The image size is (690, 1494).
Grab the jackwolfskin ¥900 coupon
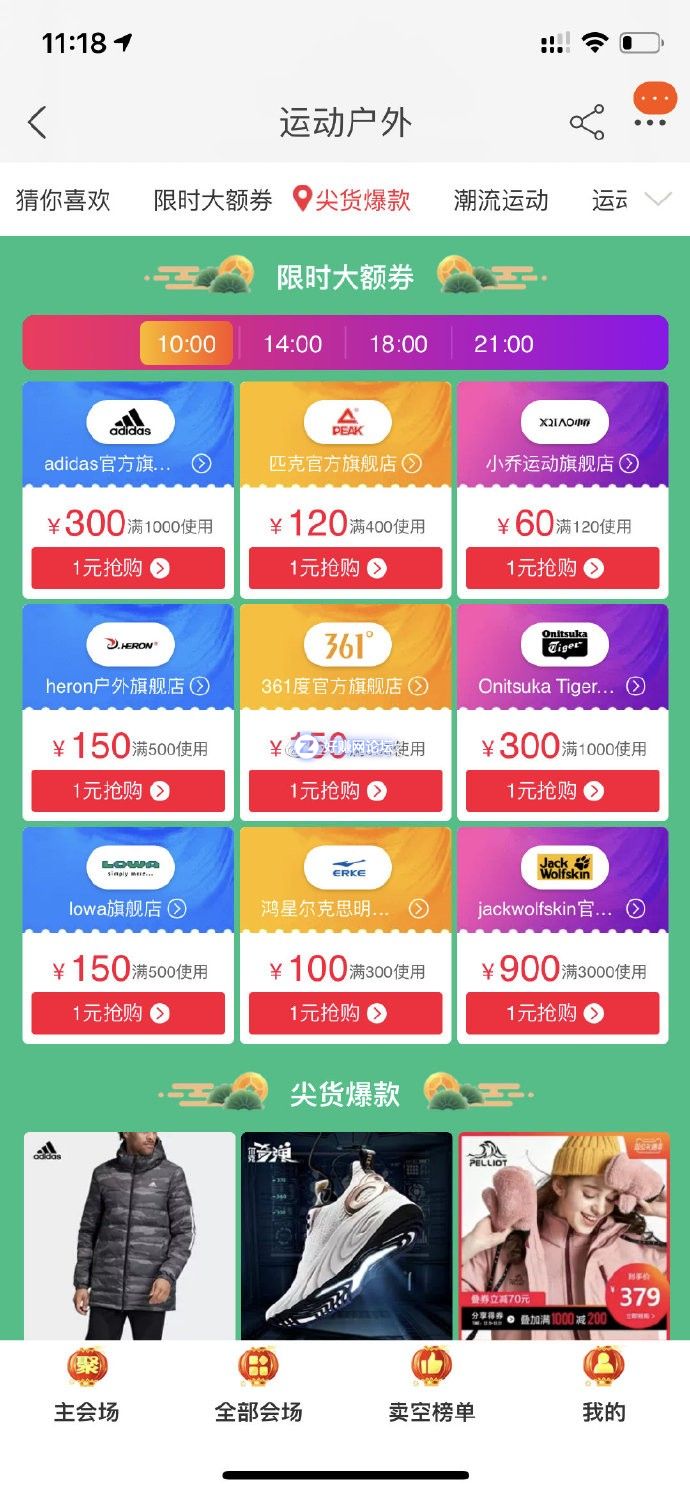pos(562,1013)
